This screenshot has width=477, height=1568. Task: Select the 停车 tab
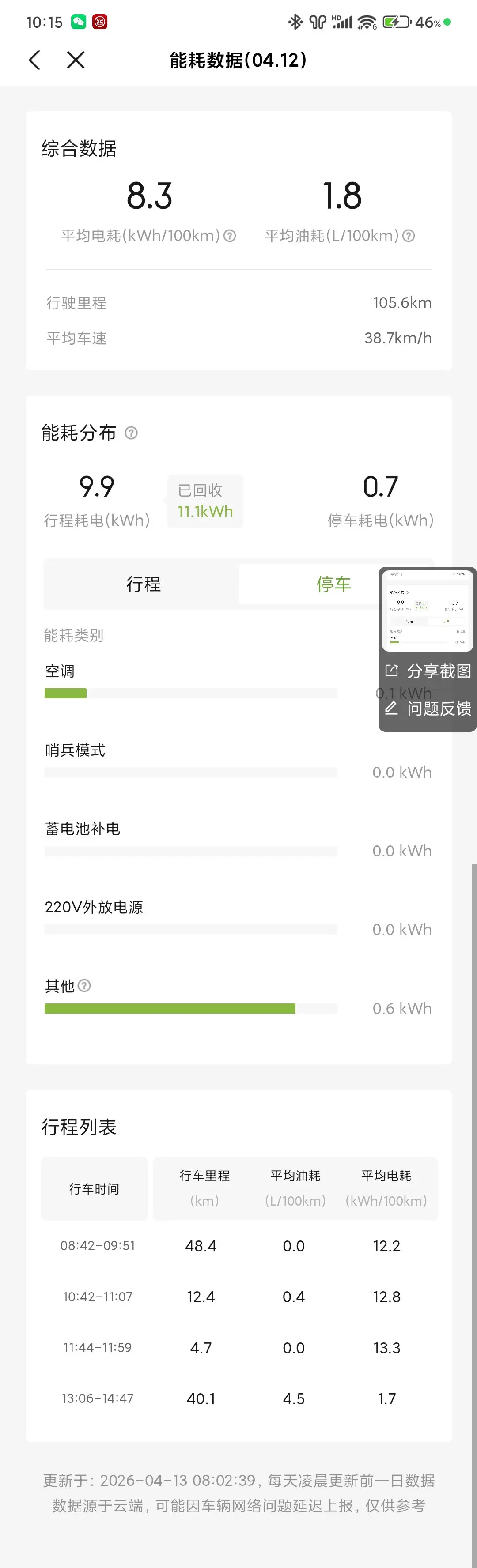tap(333, 584)
